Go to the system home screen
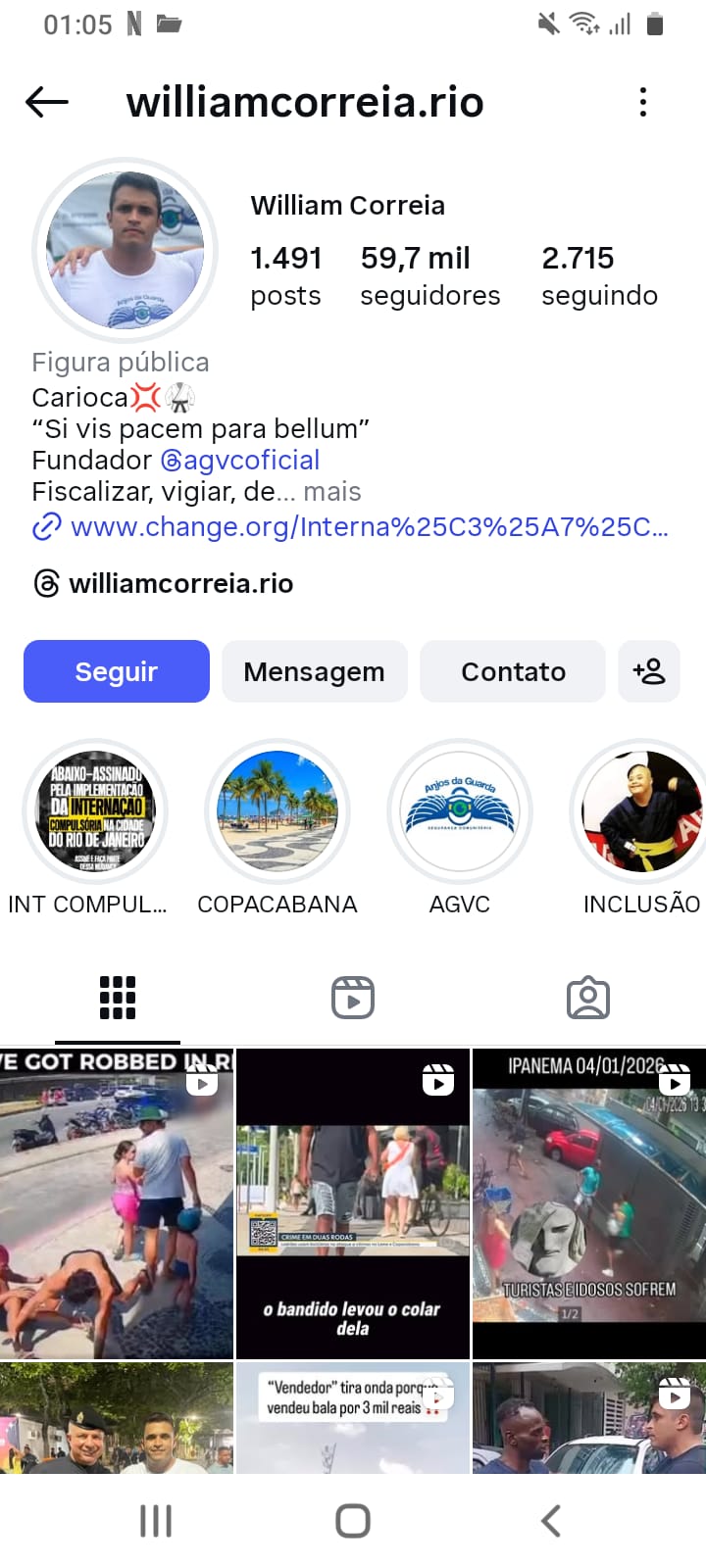This screenshot has width=706, height=1568. tap(353, 1521)
